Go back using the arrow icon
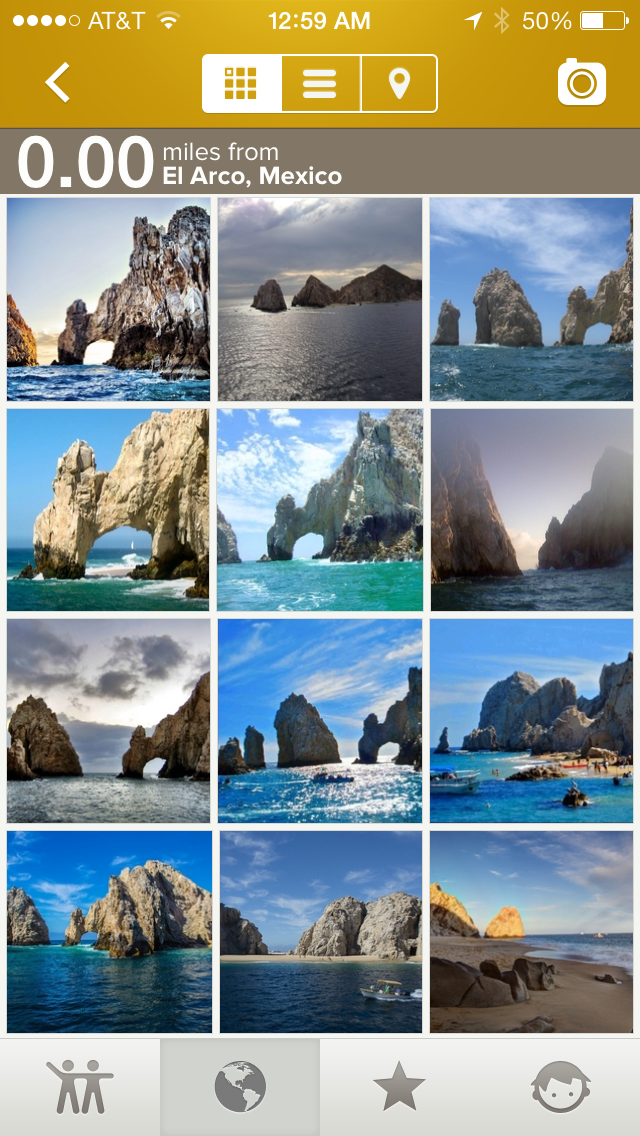The height and width of the screenshot is (1136, 640). pyautogui.click(x=58, y=83)
